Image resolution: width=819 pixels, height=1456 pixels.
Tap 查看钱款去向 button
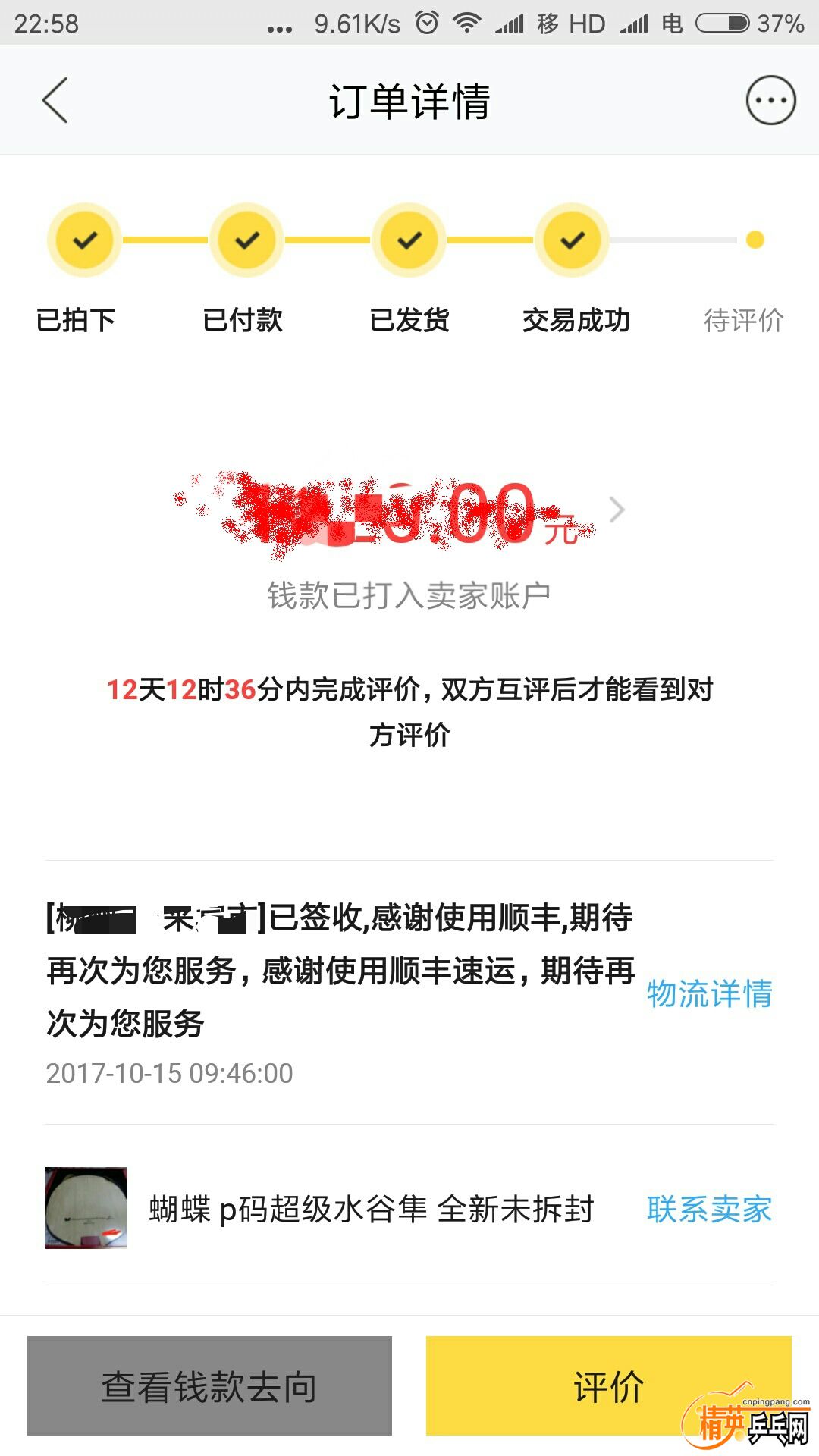(x=209, y=1385)
